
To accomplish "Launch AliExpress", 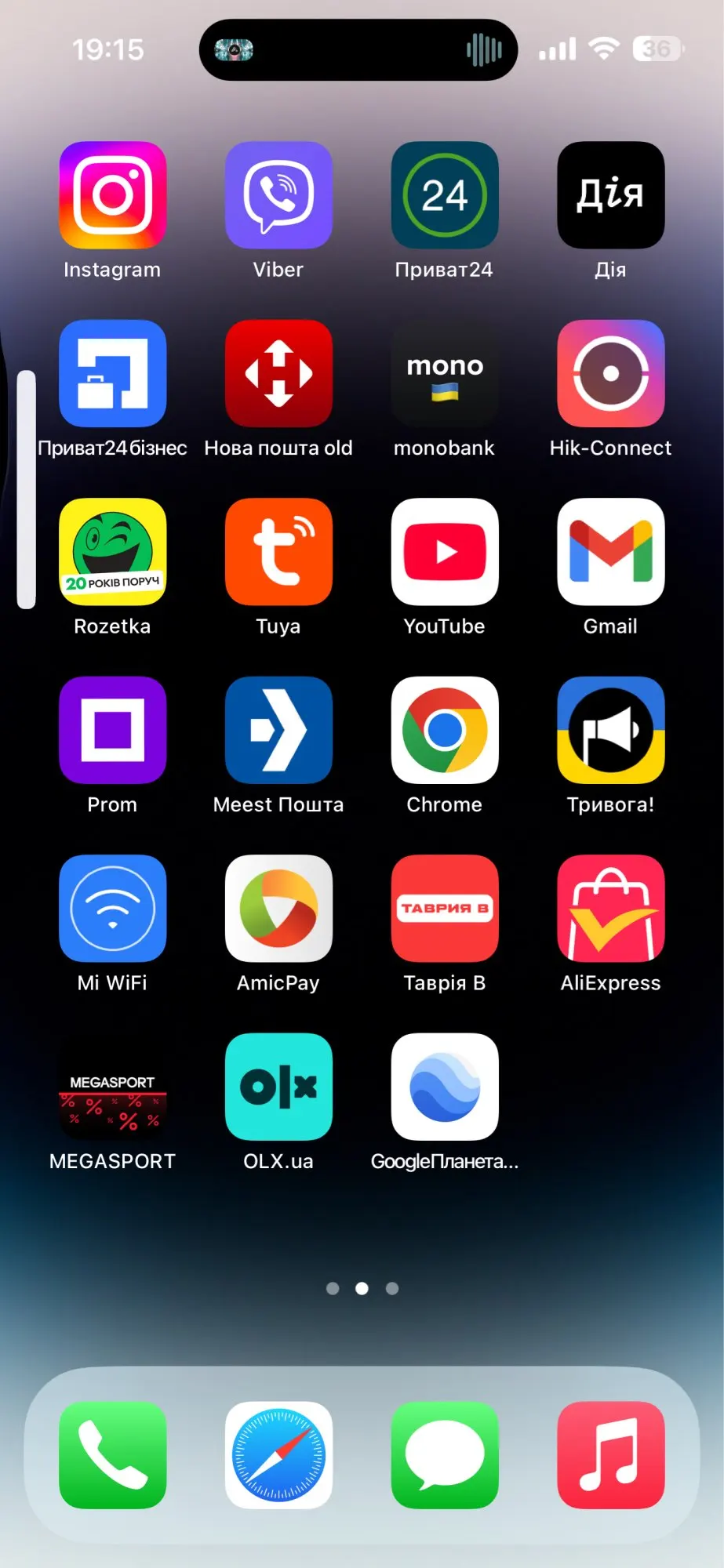I will pyautogui.click(x=610, y=909).
